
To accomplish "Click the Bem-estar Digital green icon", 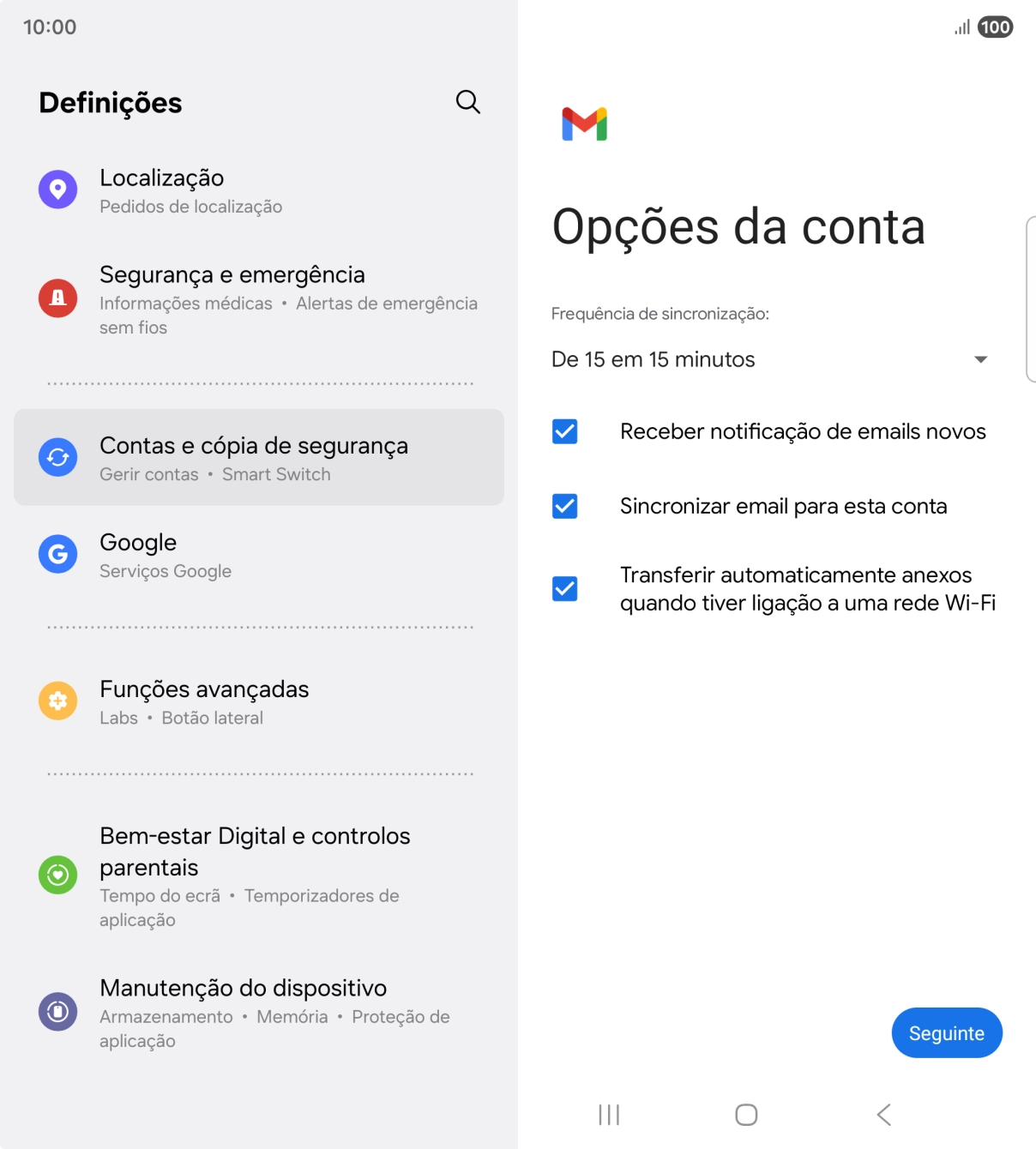I will 57,875.
